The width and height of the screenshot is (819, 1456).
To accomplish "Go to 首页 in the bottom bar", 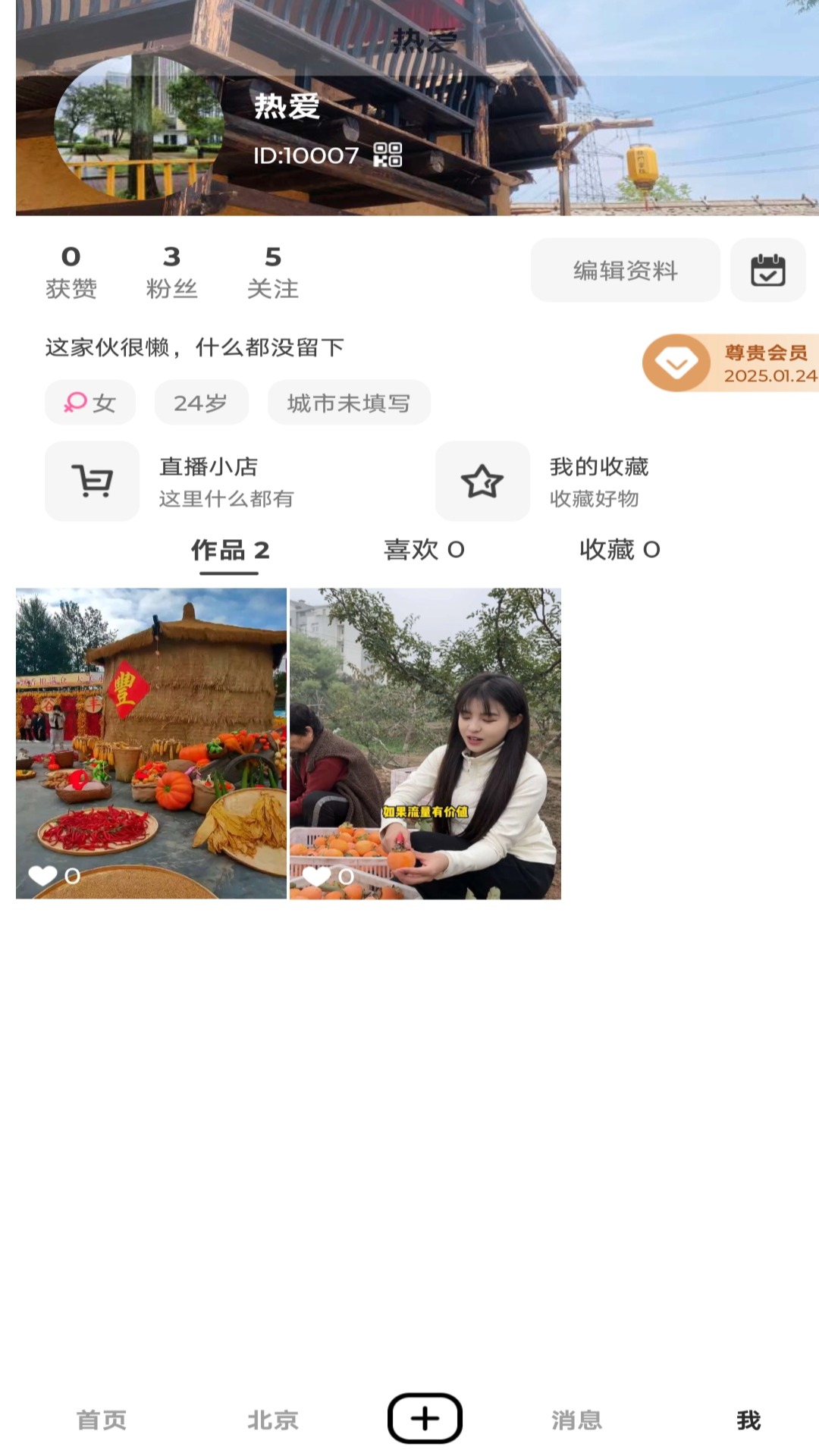I will (x=102, y=1420).
